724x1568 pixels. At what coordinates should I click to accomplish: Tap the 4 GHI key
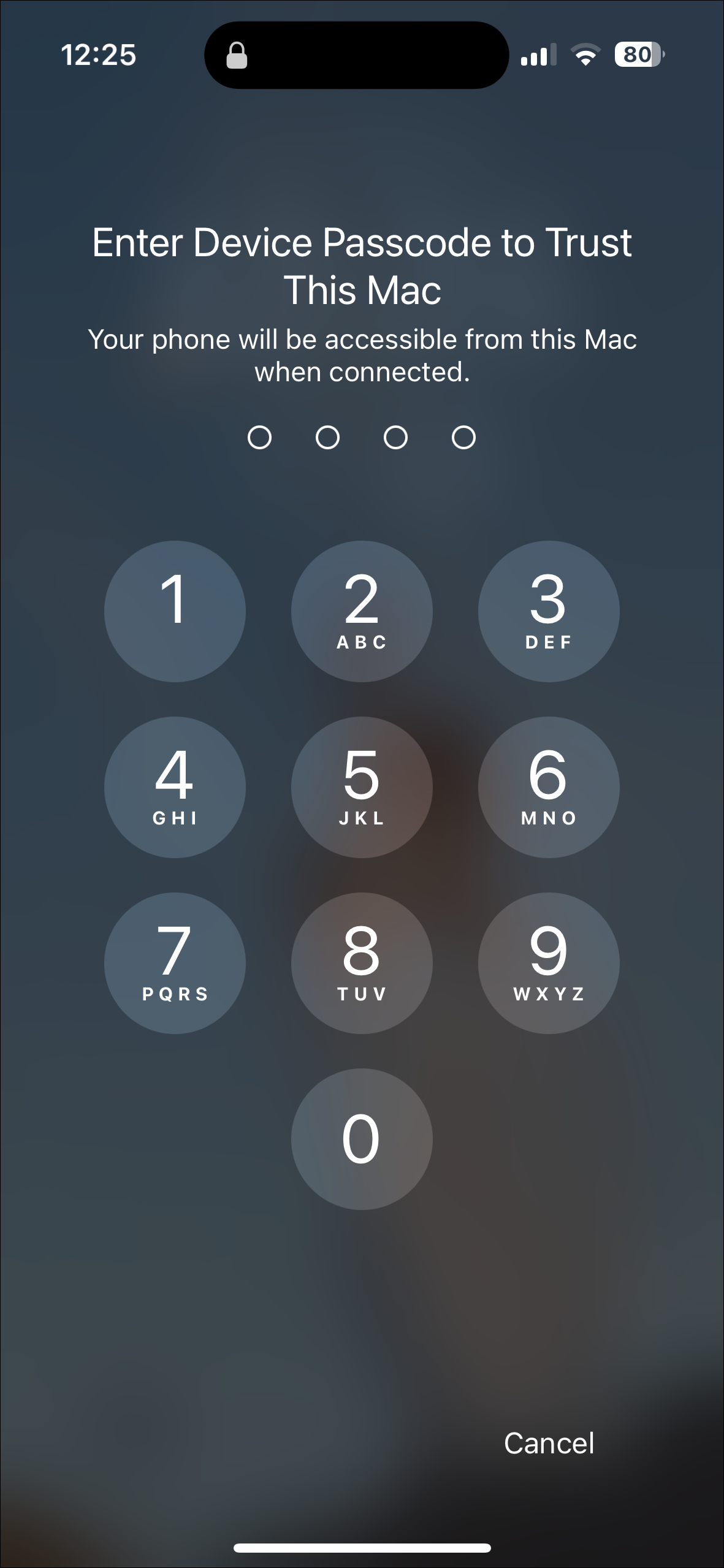[175, 787]
